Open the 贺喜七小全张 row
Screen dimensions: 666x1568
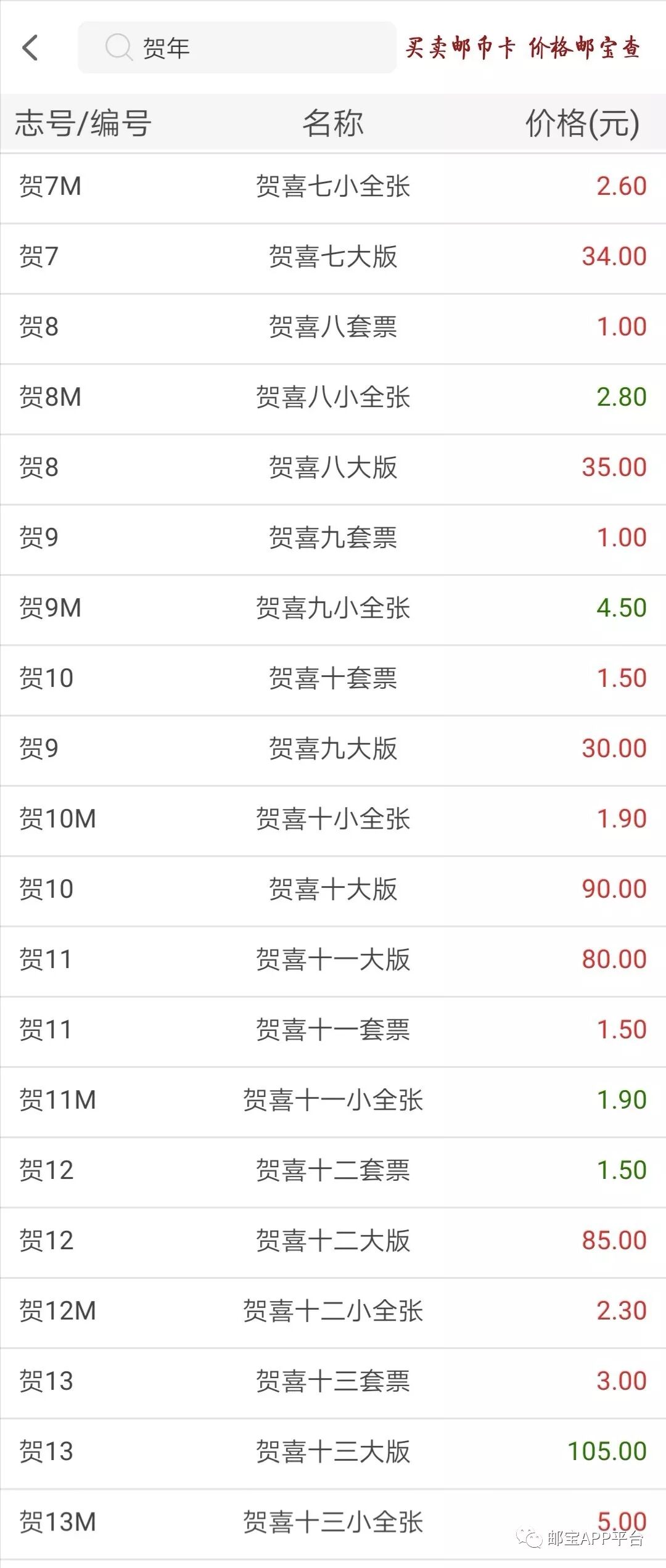tap(333, 187)
